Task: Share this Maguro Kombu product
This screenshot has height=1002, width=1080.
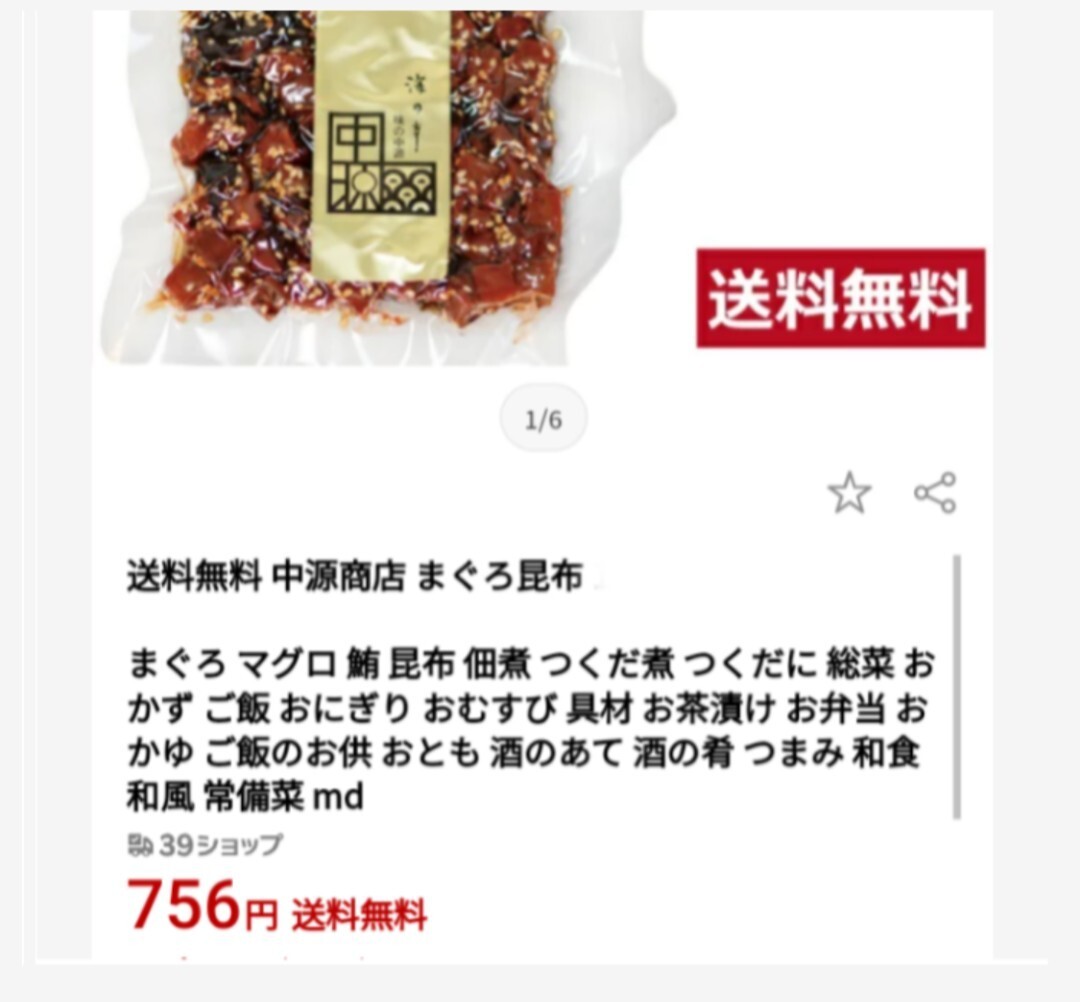Action: coord(935,493)
